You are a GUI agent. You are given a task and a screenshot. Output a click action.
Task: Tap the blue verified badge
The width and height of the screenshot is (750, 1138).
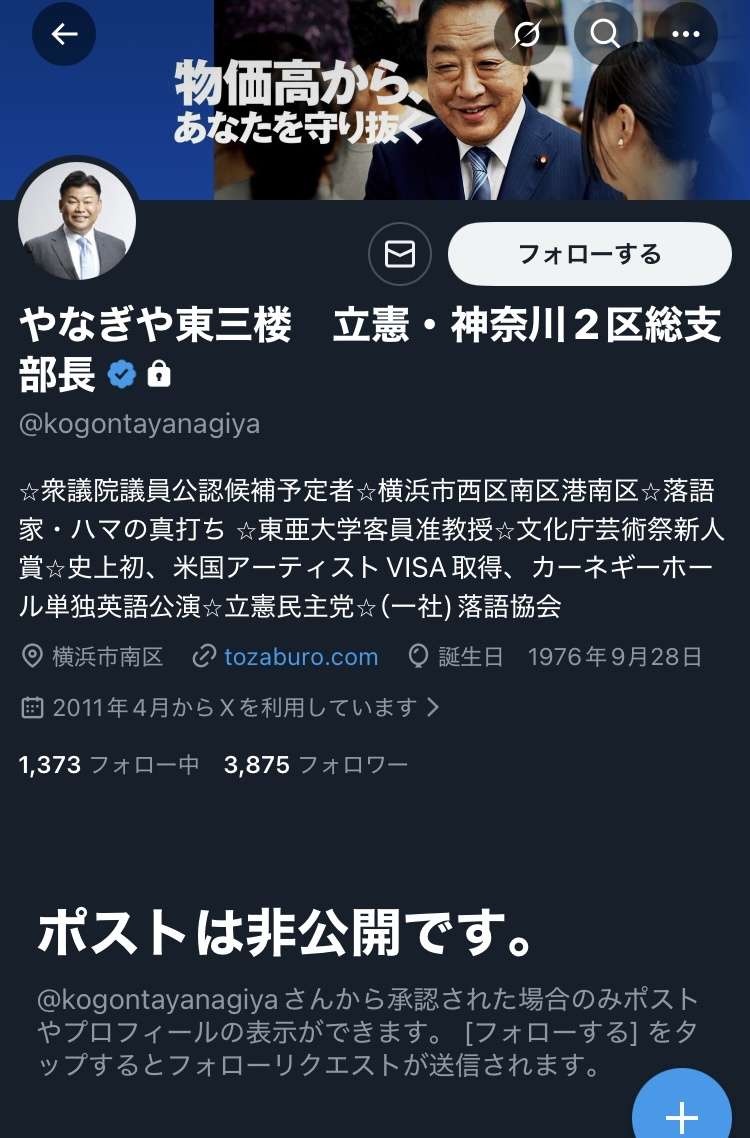point(122,375)
